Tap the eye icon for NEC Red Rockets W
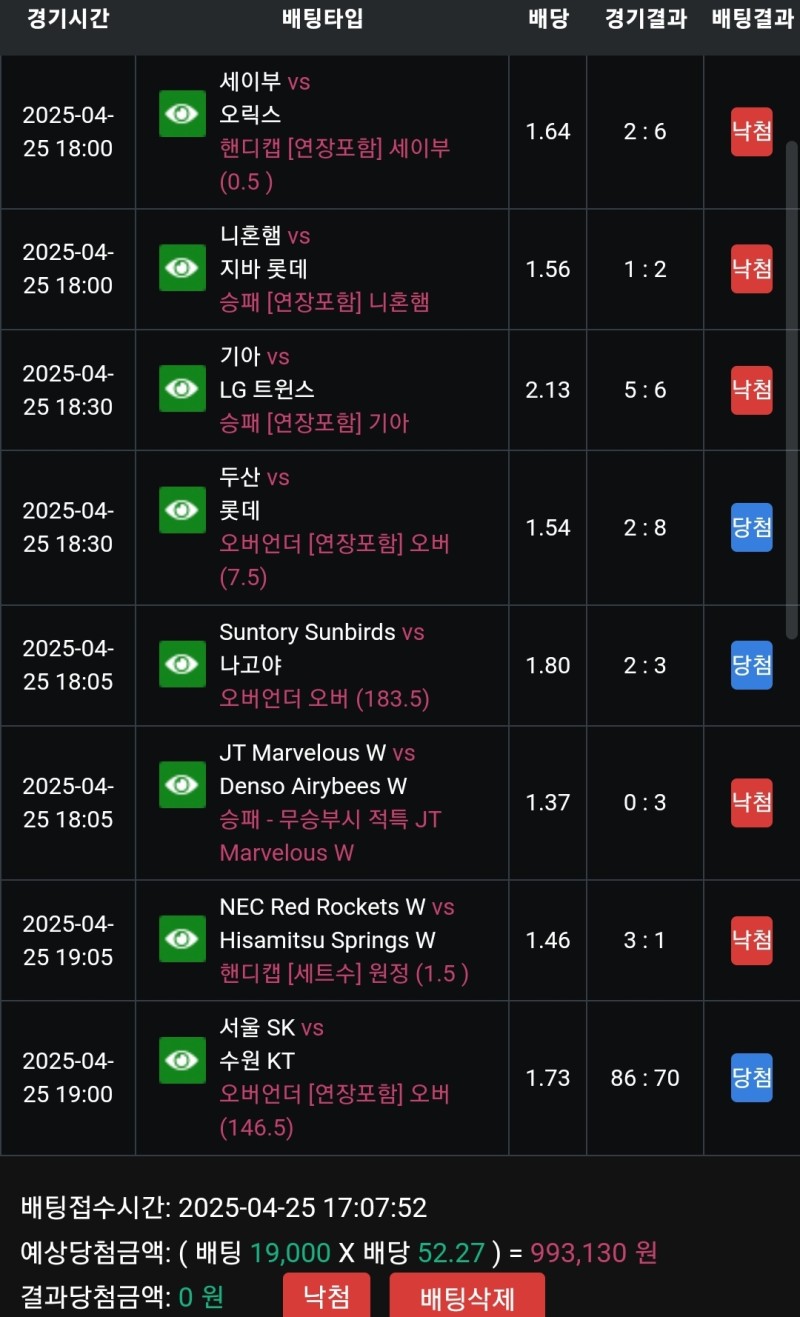The height and width of the screenshot is (1317, 800). click(x=182, y=939)
